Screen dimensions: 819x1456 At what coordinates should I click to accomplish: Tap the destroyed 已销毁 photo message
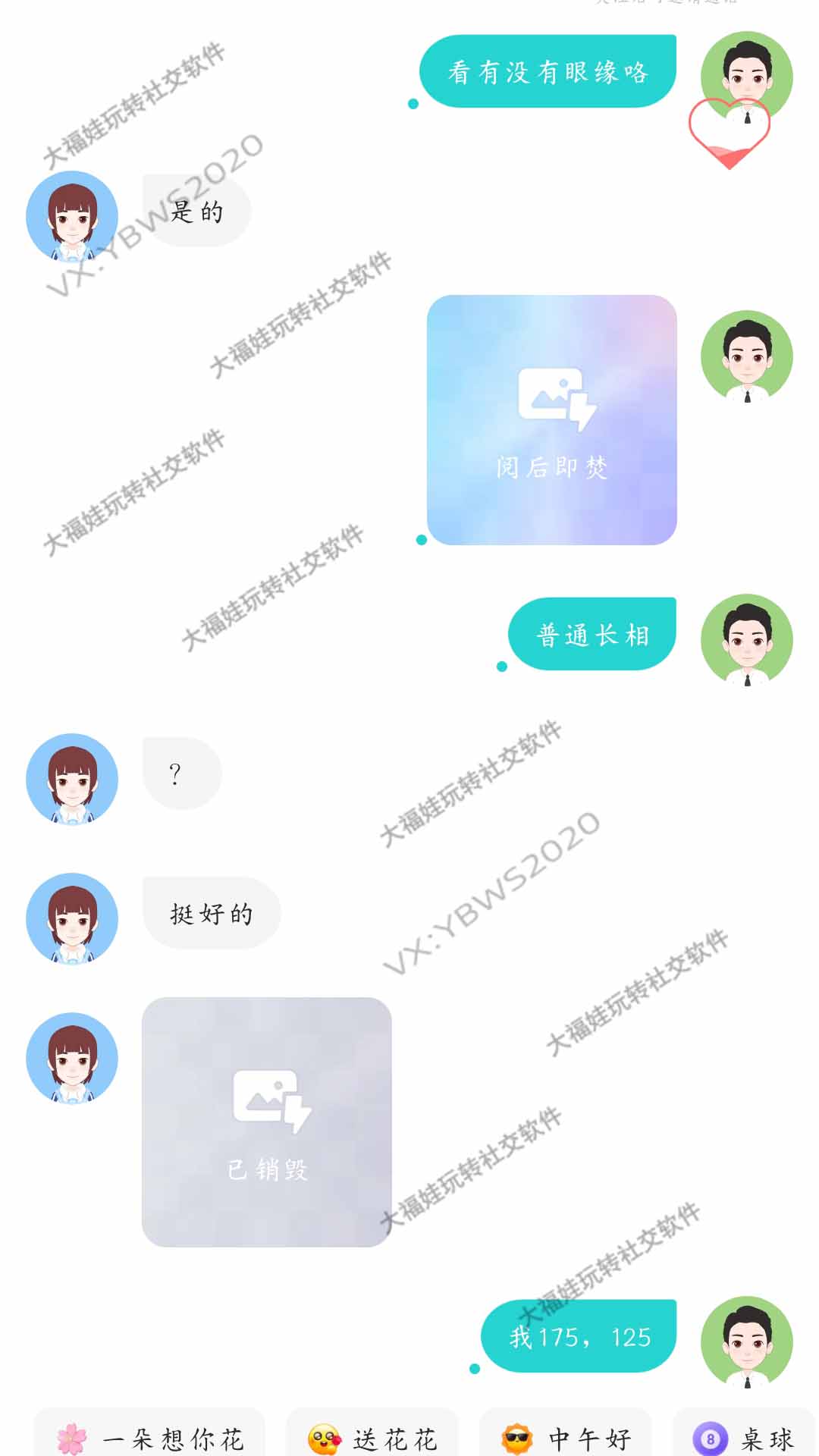pyautogui.click(x=266, y=1122)
